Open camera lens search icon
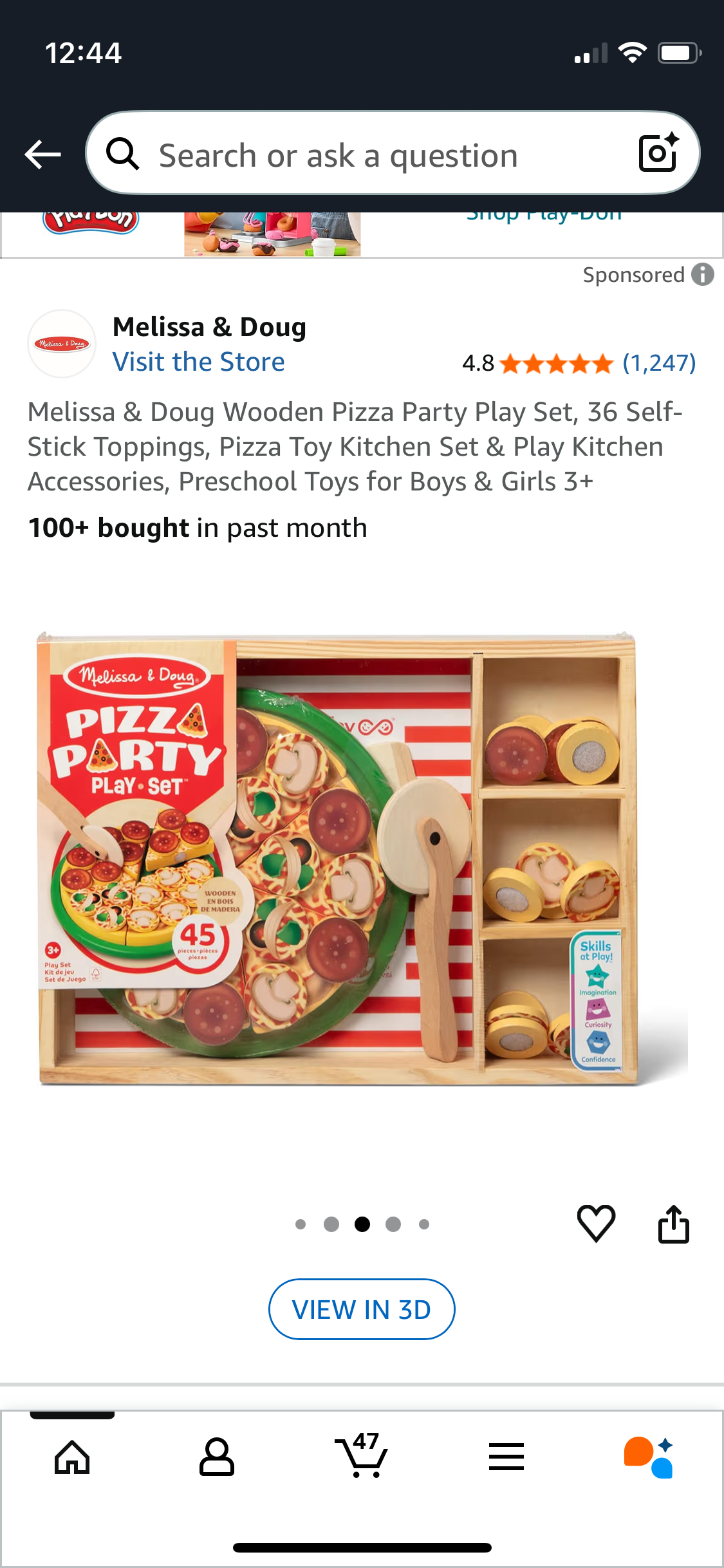The width and height of the screenshot is (724, 1568). pyautogui.click(x=658, y=153)
